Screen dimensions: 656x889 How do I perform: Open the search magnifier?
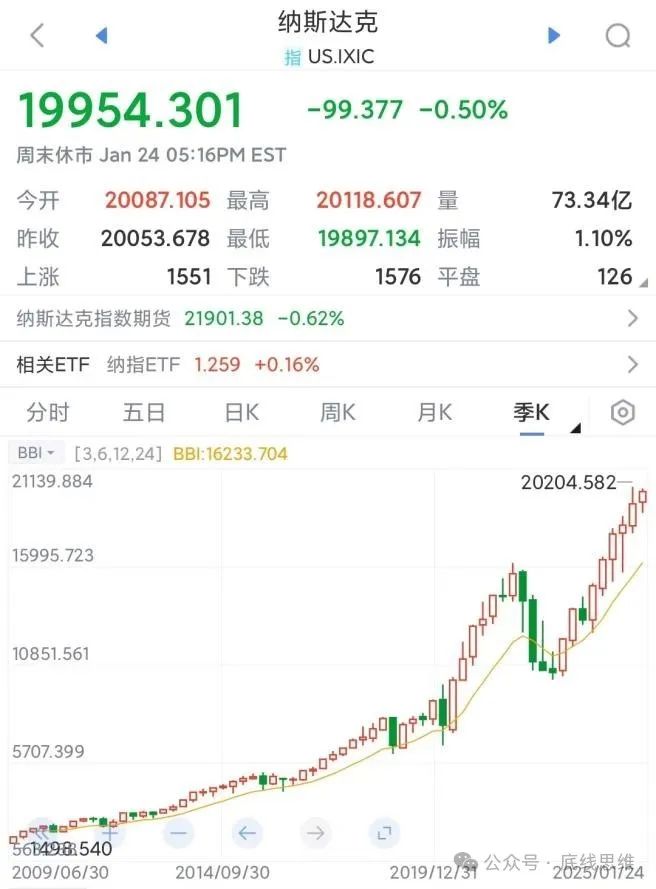click(618, 36)
